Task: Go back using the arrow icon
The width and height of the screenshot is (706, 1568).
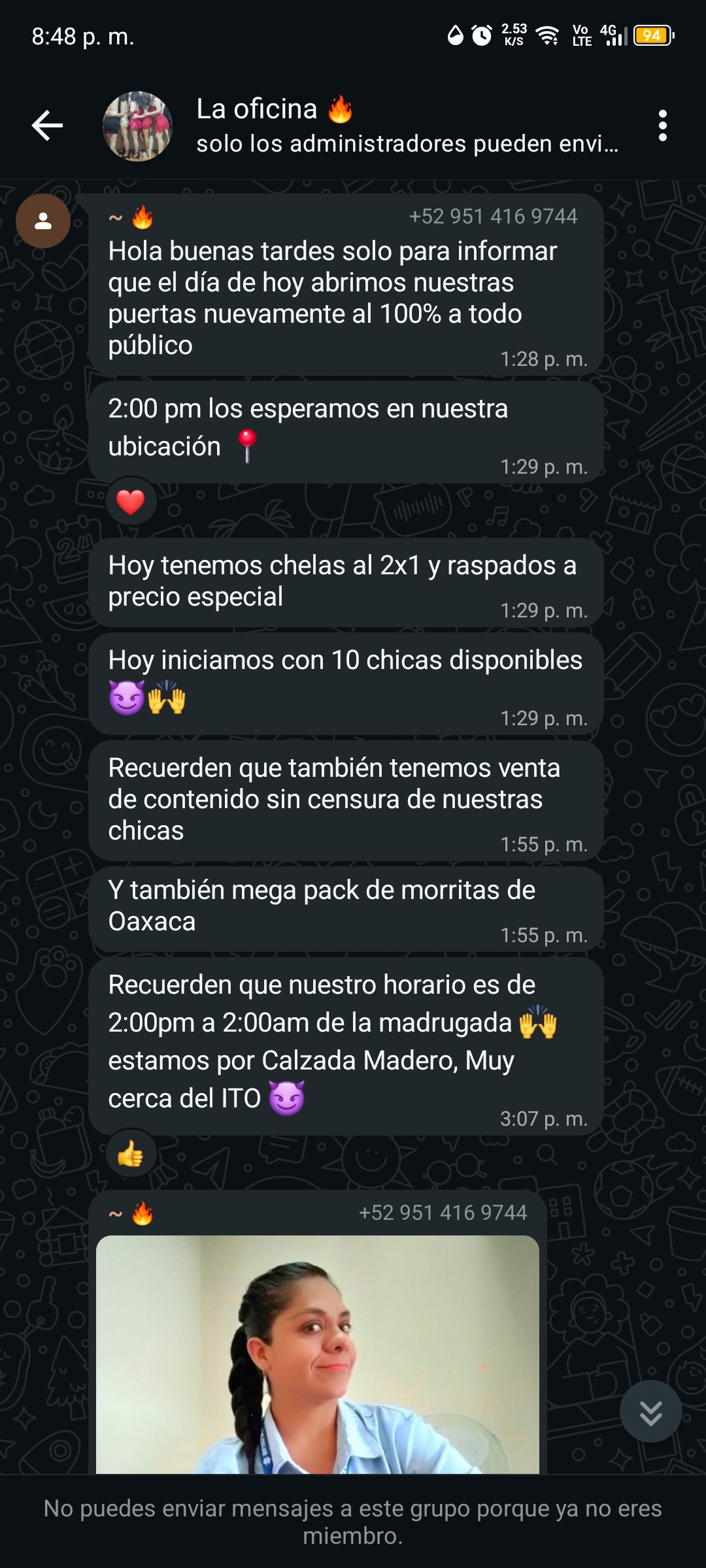Action: (x=47, y=125)
